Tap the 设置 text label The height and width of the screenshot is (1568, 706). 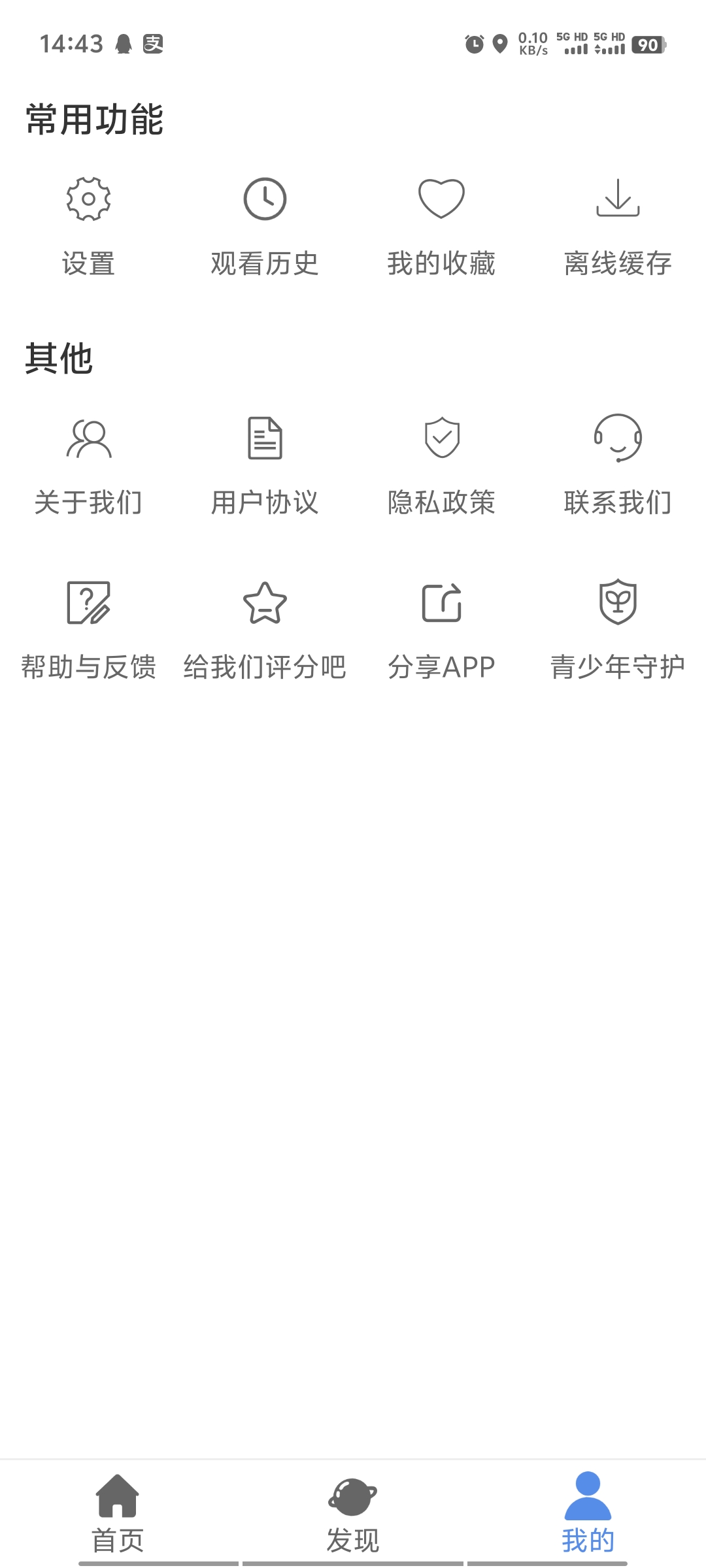pos(88,264)
